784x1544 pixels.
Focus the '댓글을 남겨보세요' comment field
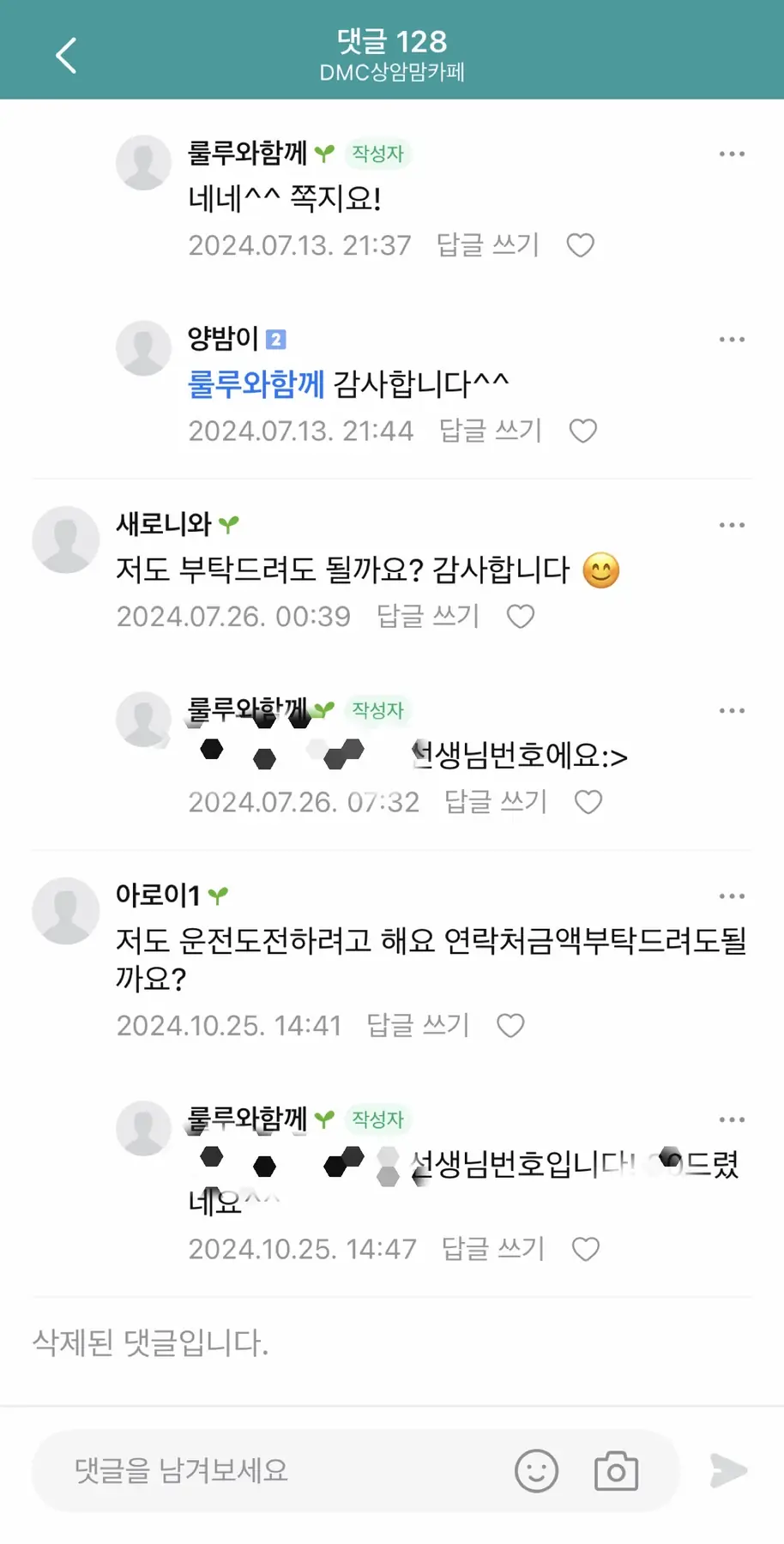click(274, 1471)
